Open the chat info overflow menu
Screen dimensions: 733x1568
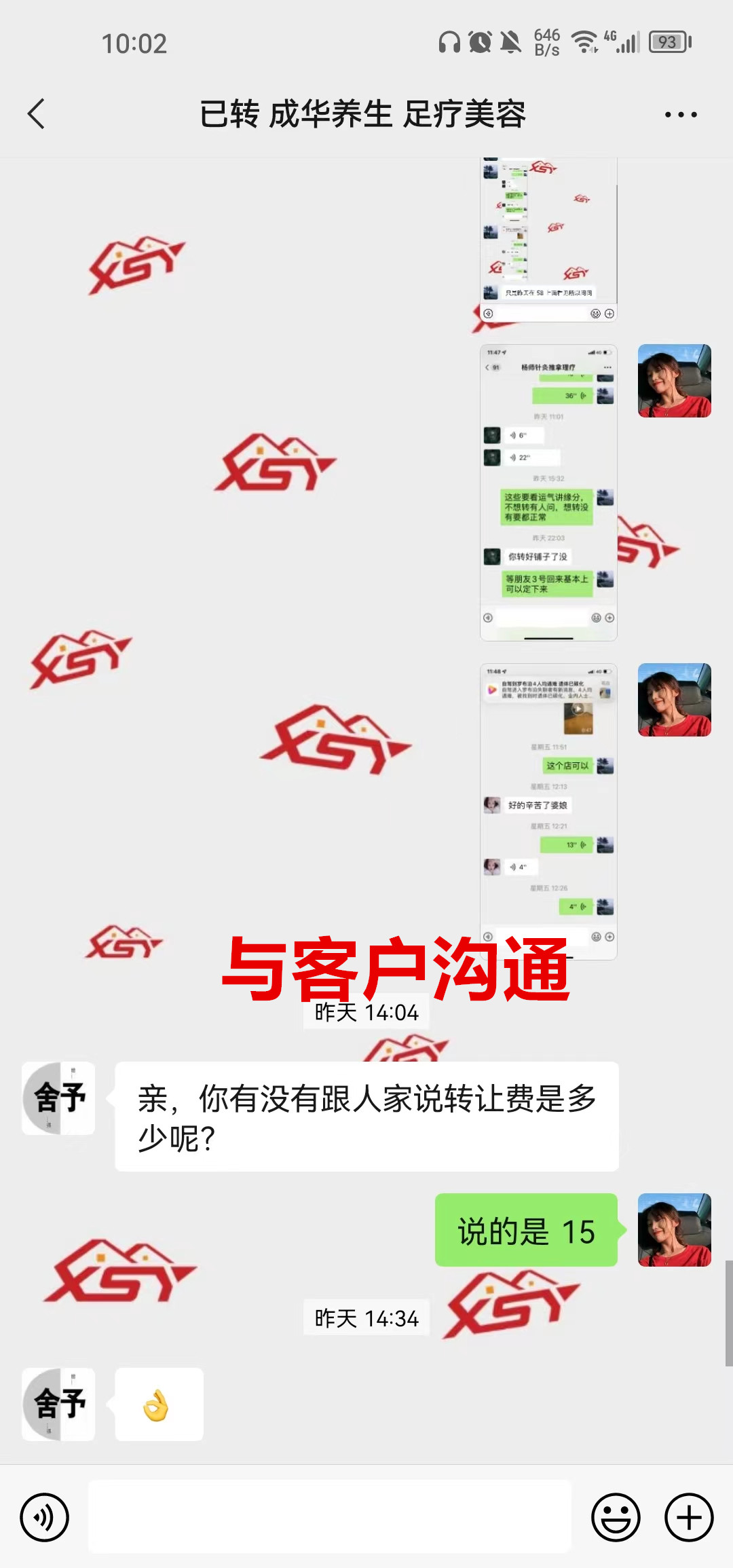click(680, 115)
